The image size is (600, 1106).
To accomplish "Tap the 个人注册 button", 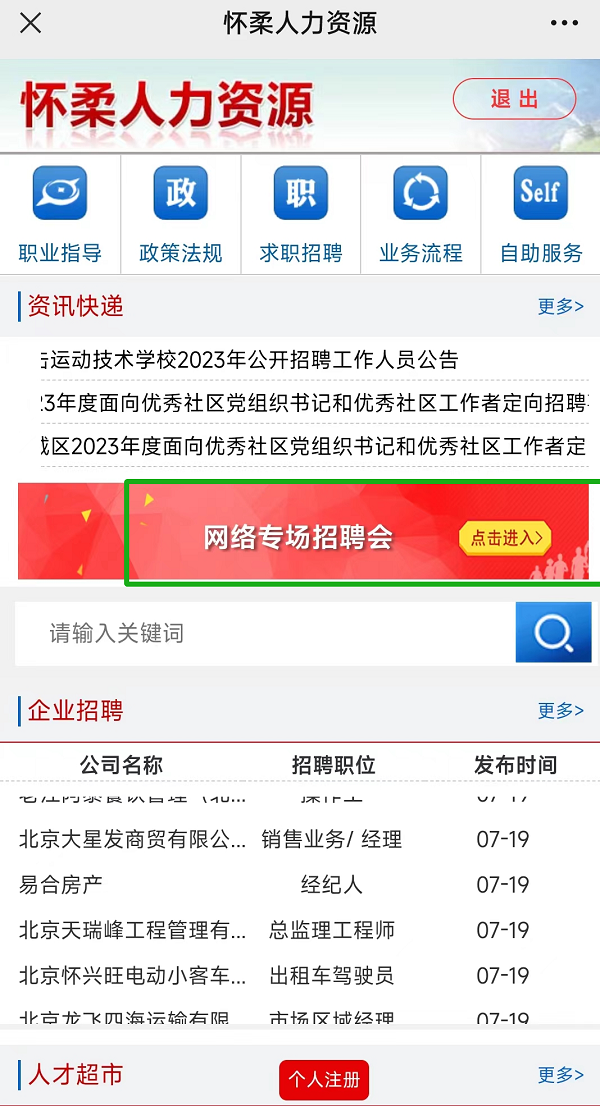I will coord(324,1079).
